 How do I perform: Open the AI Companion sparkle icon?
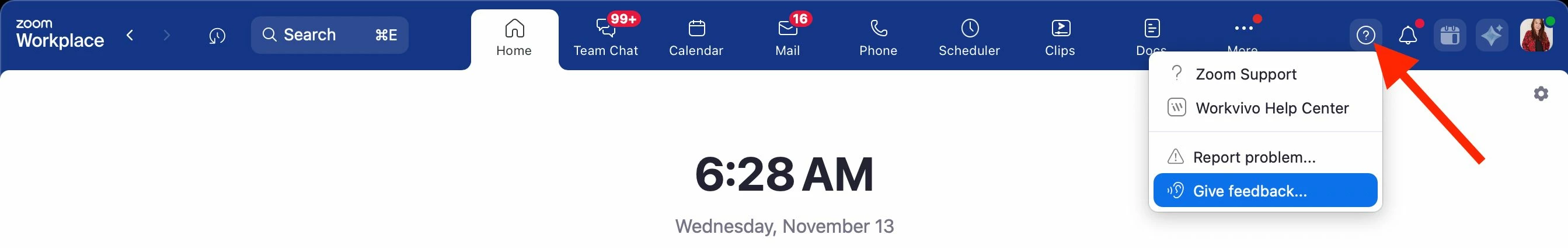pyautogui.click(x=1492, y=36)
